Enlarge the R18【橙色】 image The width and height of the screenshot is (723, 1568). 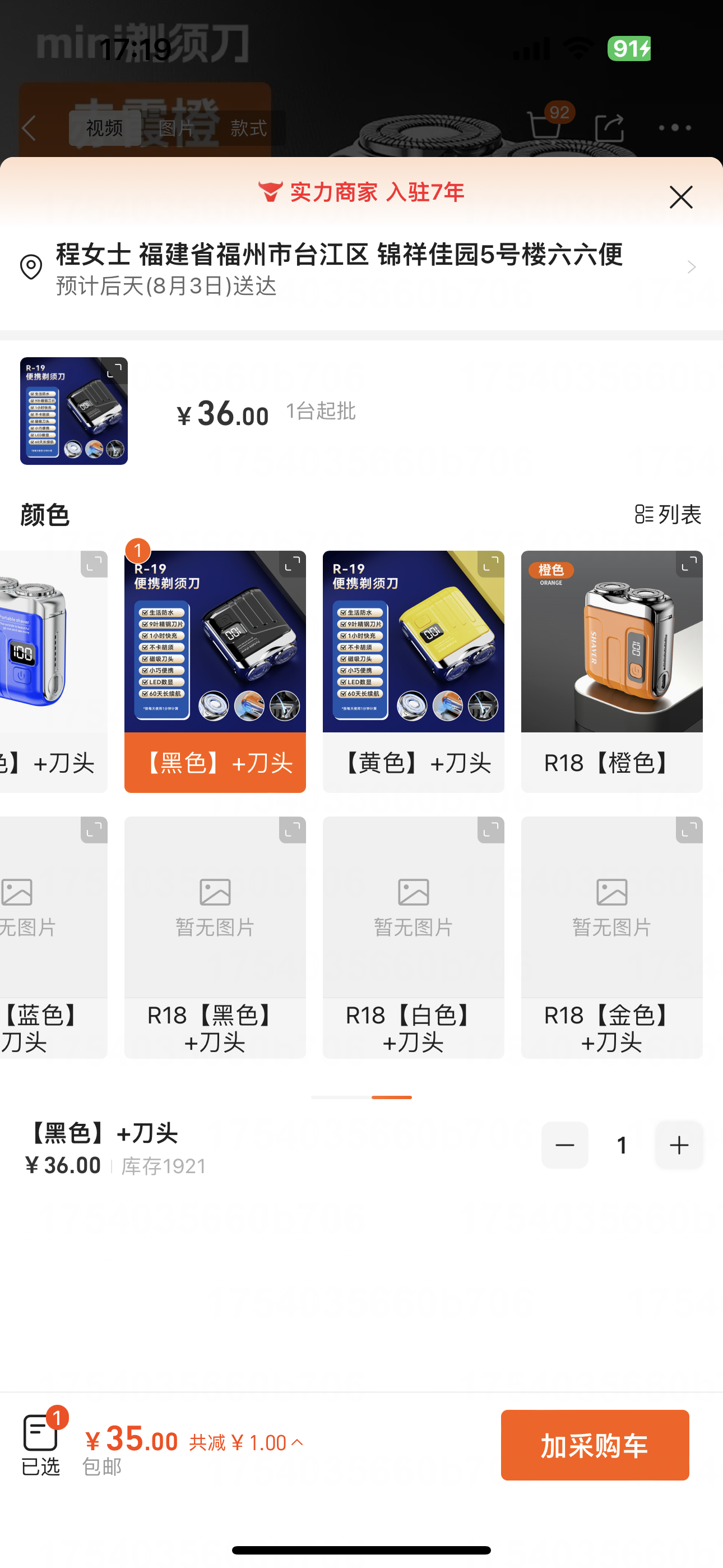click(689, 564)
